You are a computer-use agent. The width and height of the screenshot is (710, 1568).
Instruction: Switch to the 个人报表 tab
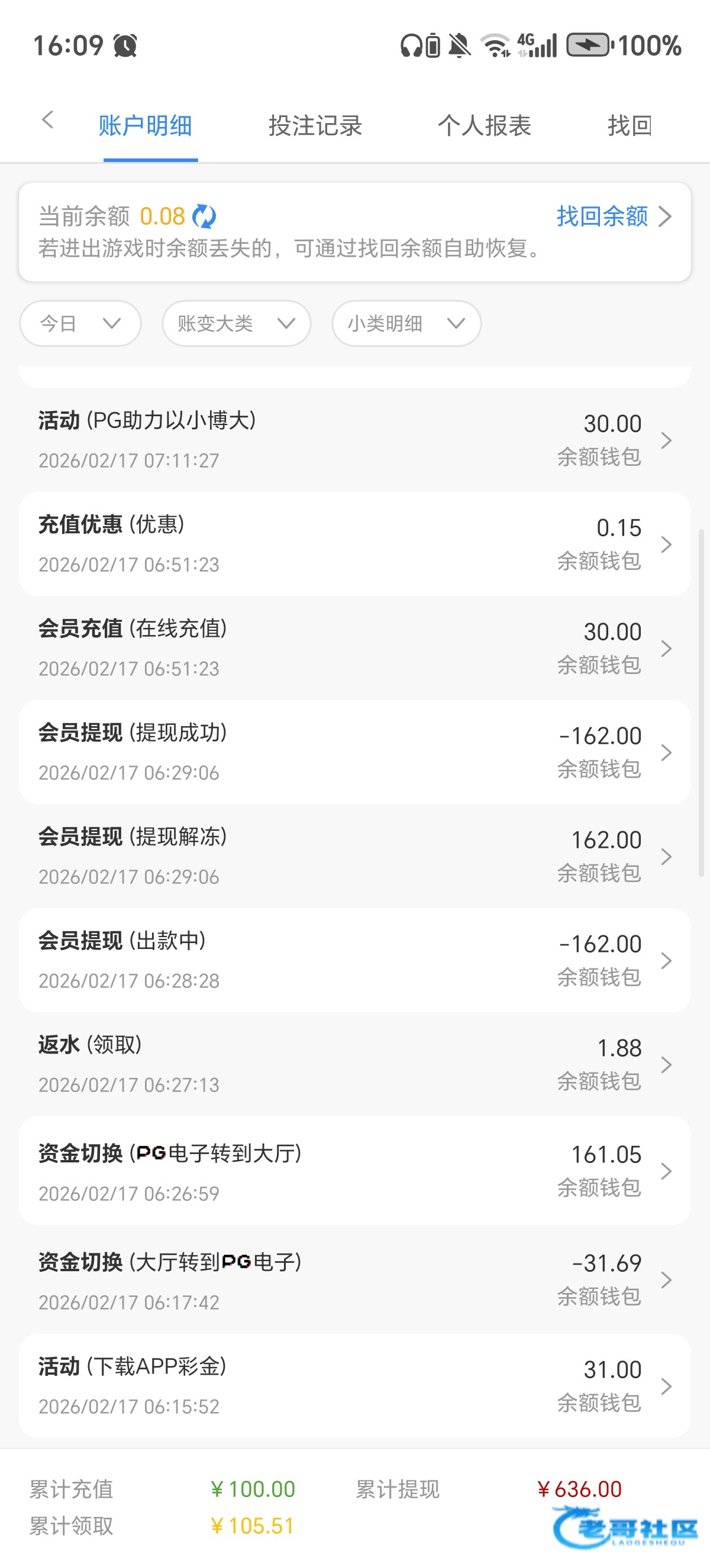coord(484,126)
